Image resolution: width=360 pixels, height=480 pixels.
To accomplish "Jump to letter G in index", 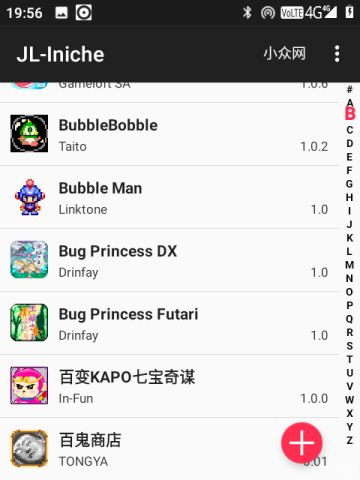I will 349,184.
